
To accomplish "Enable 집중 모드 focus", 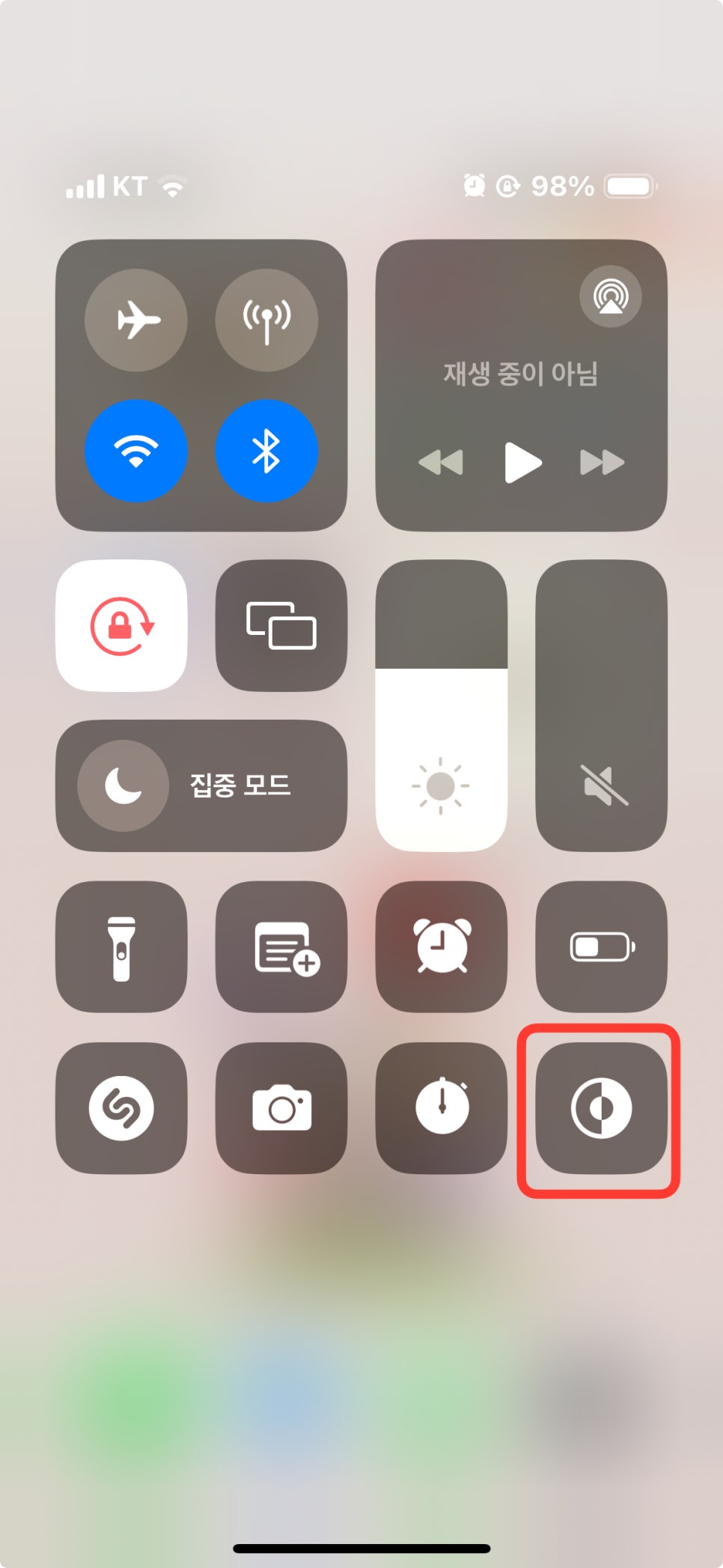I will click(201, 785).
